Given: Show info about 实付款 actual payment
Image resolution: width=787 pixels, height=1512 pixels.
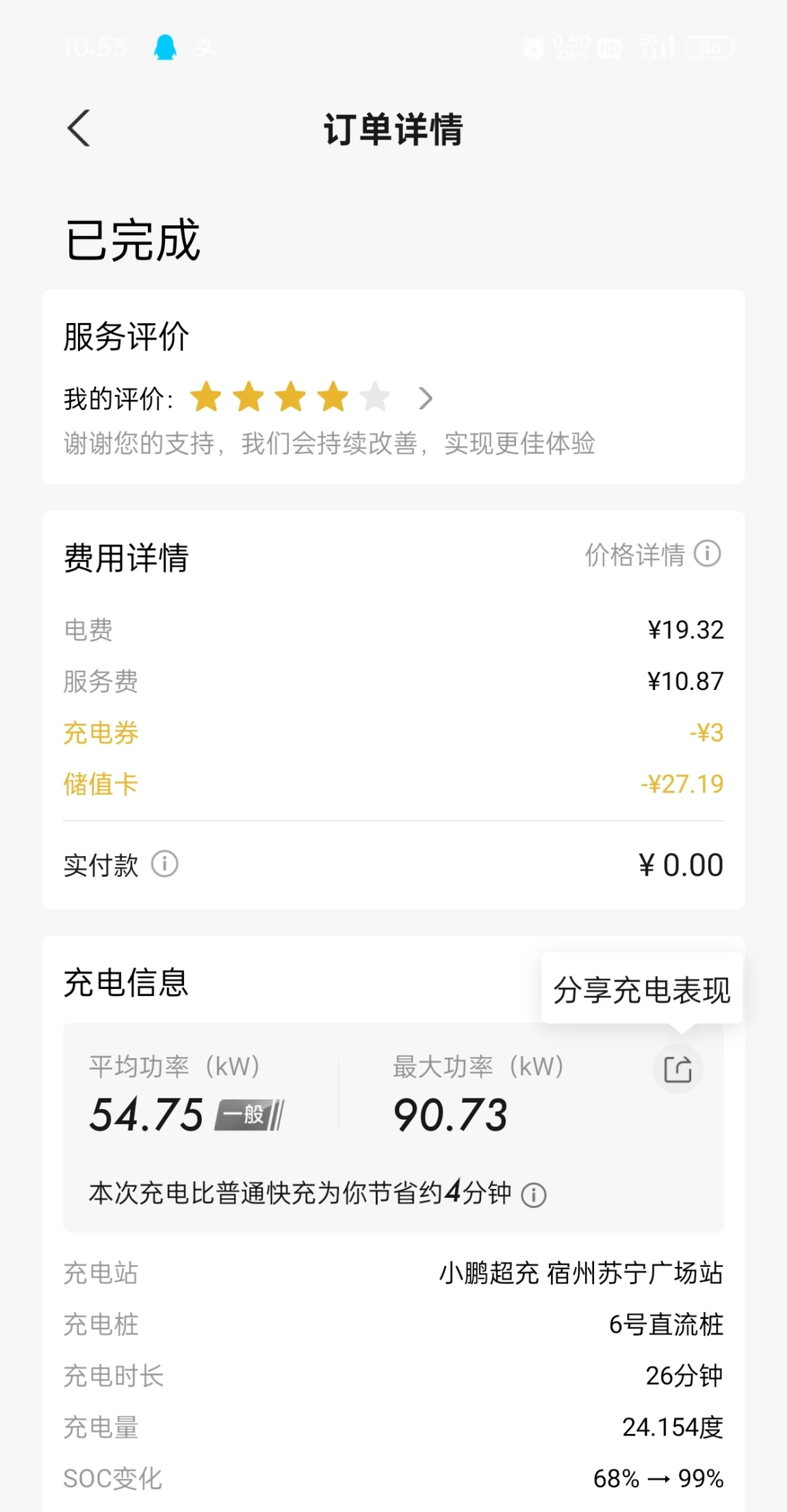Looking at the screenshot, I should (165, 864).
